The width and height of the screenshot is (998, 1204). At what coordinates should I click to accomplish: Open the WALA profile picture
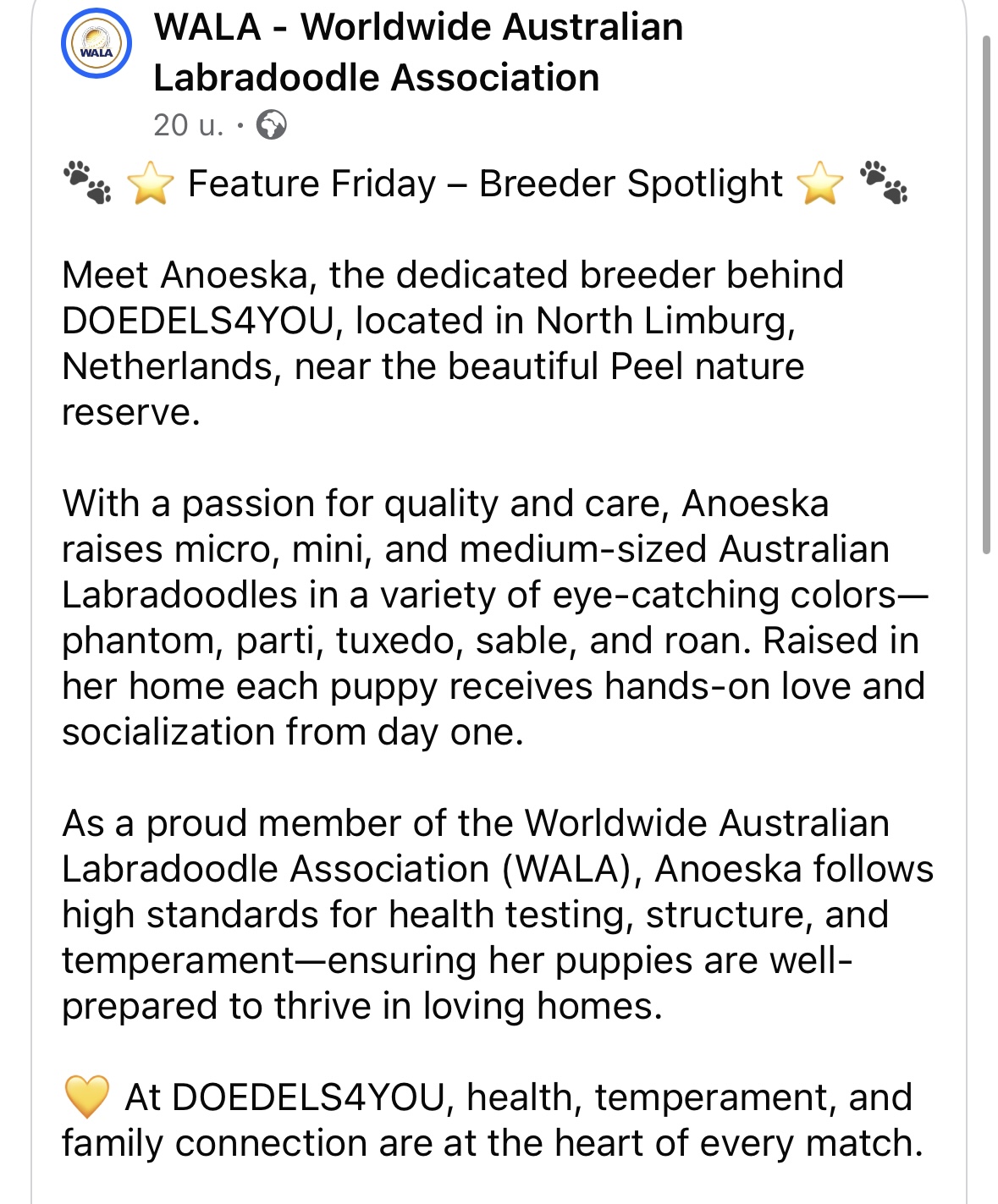[96, 44]
